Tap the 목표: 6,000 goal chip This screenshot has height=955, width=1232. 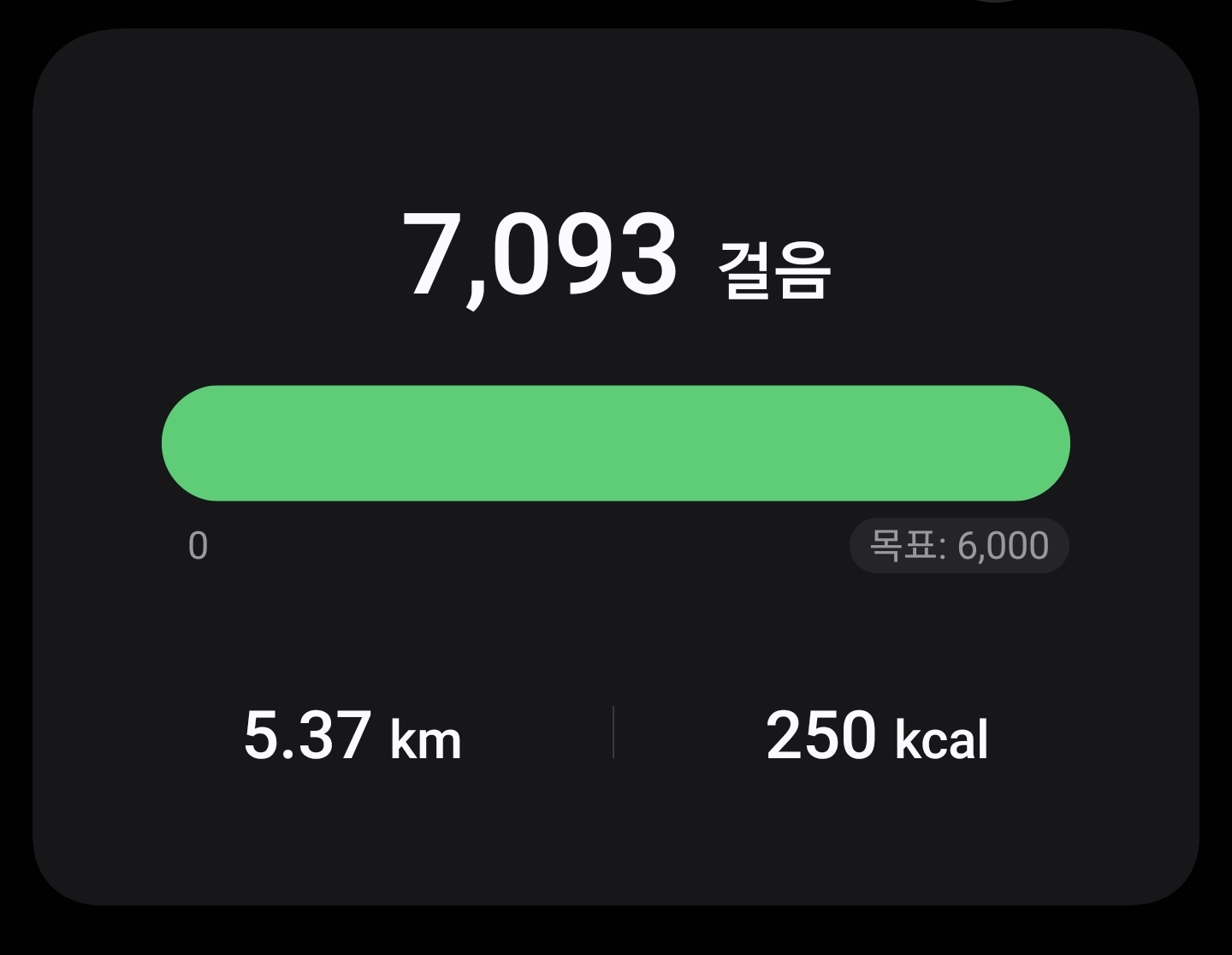pyautogui.click(x=958, y=546)
